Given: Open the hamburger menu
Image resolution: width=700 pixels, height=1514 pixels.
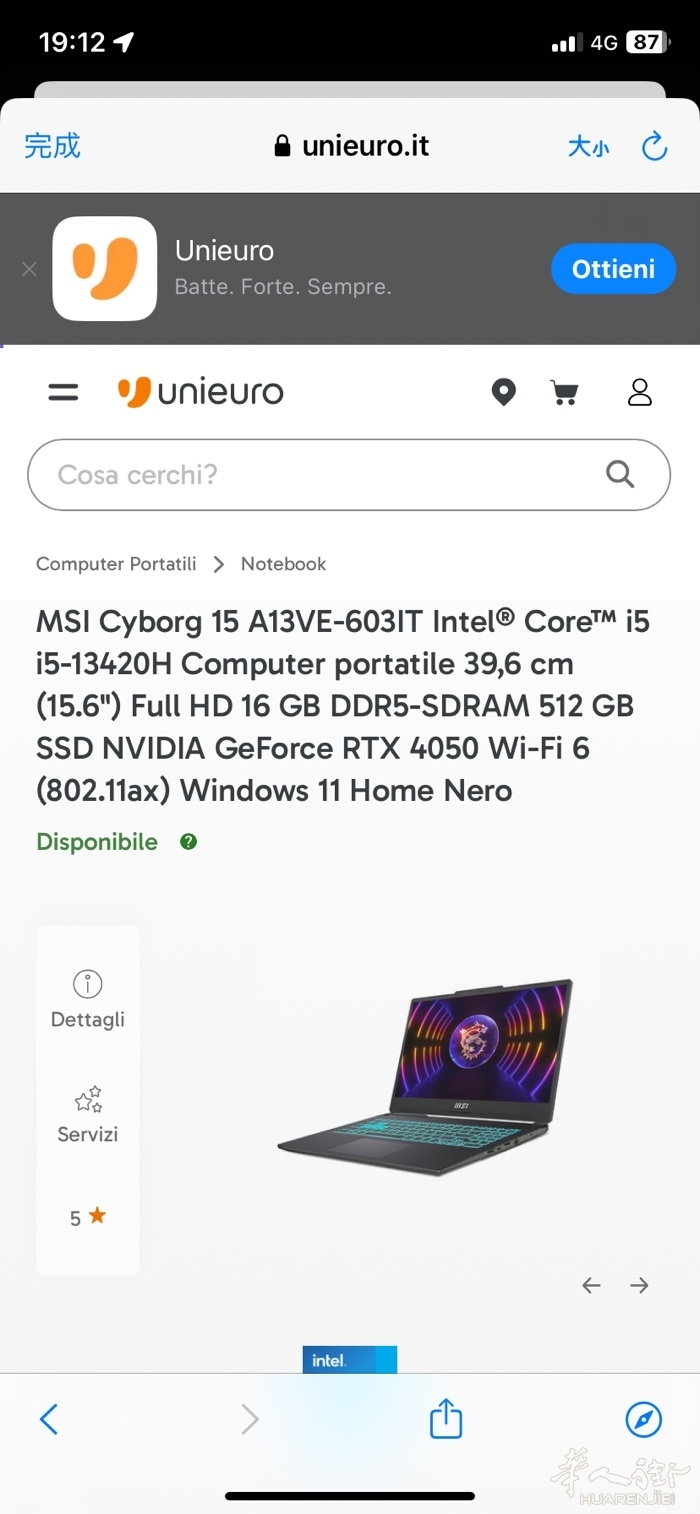Looking at the screenshot, I should coord(63,392).
